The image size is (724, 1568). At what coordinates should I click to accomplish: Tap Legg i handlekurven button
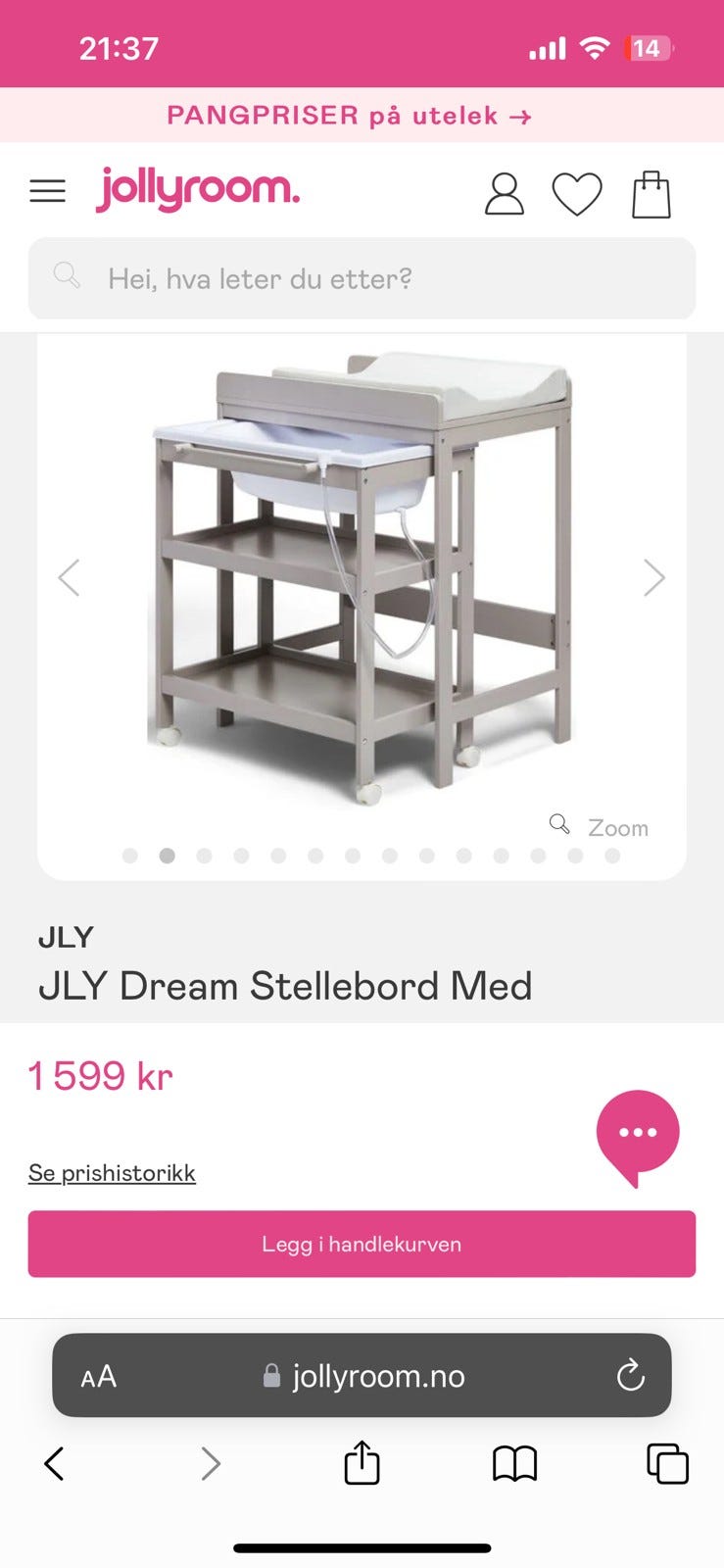(x=362, y=1244)
